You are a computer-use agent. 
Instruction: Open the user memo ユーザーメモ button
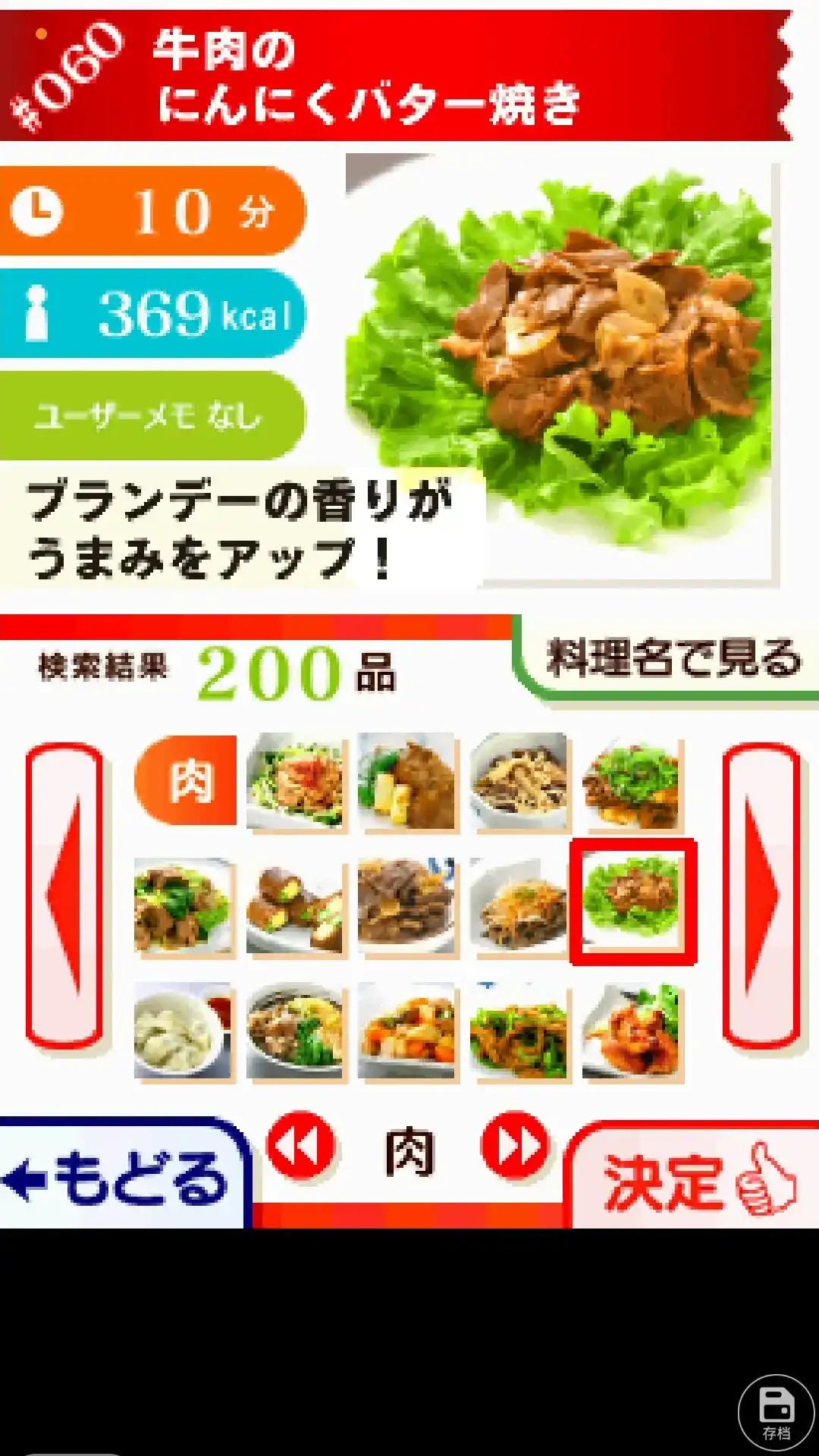152,416
